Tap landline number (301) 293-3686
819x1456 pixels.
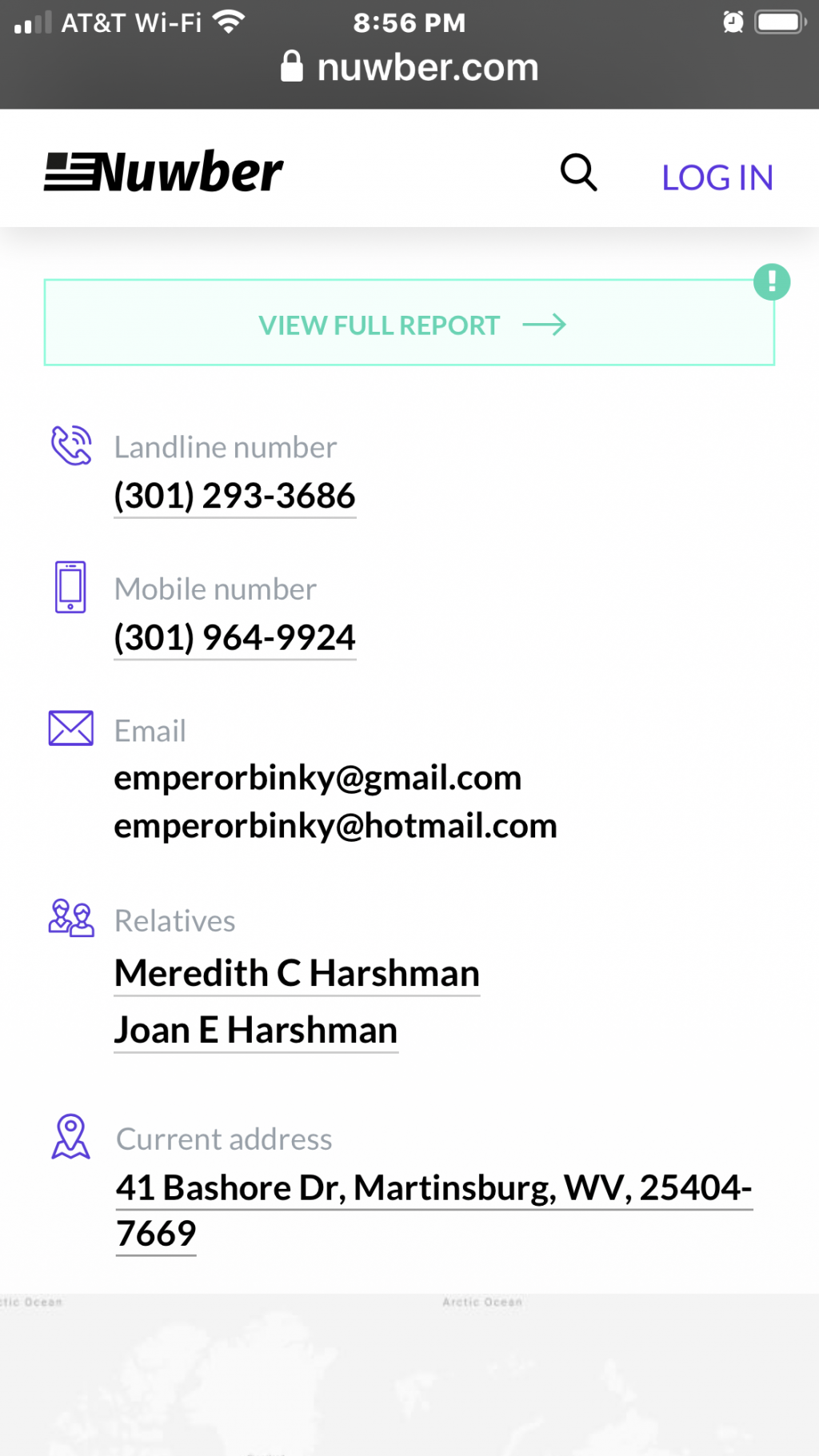pyautogui.click(x=234, y=496)
